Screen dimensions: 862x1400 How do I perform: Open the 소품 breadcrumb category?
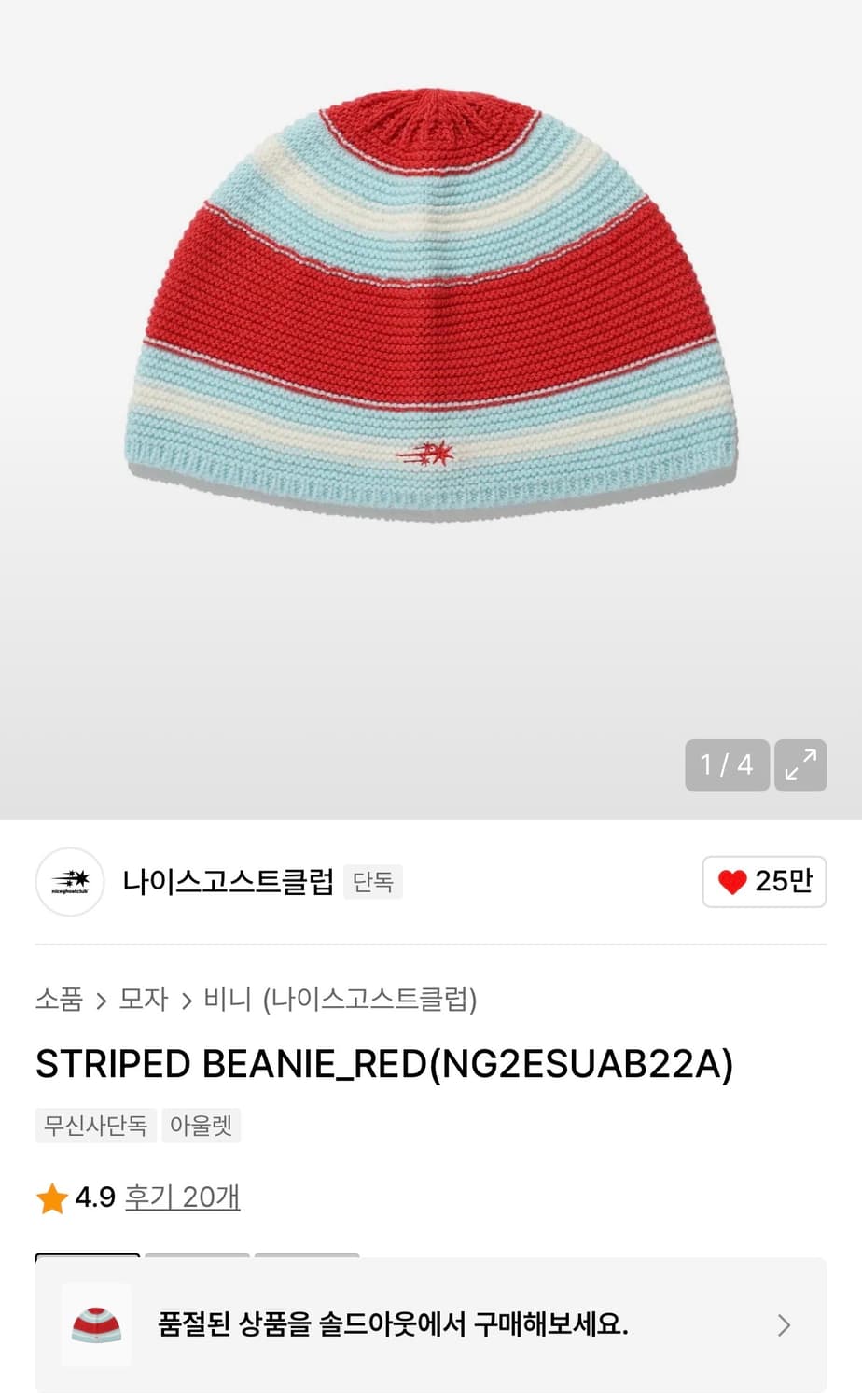coord(58,1000)
